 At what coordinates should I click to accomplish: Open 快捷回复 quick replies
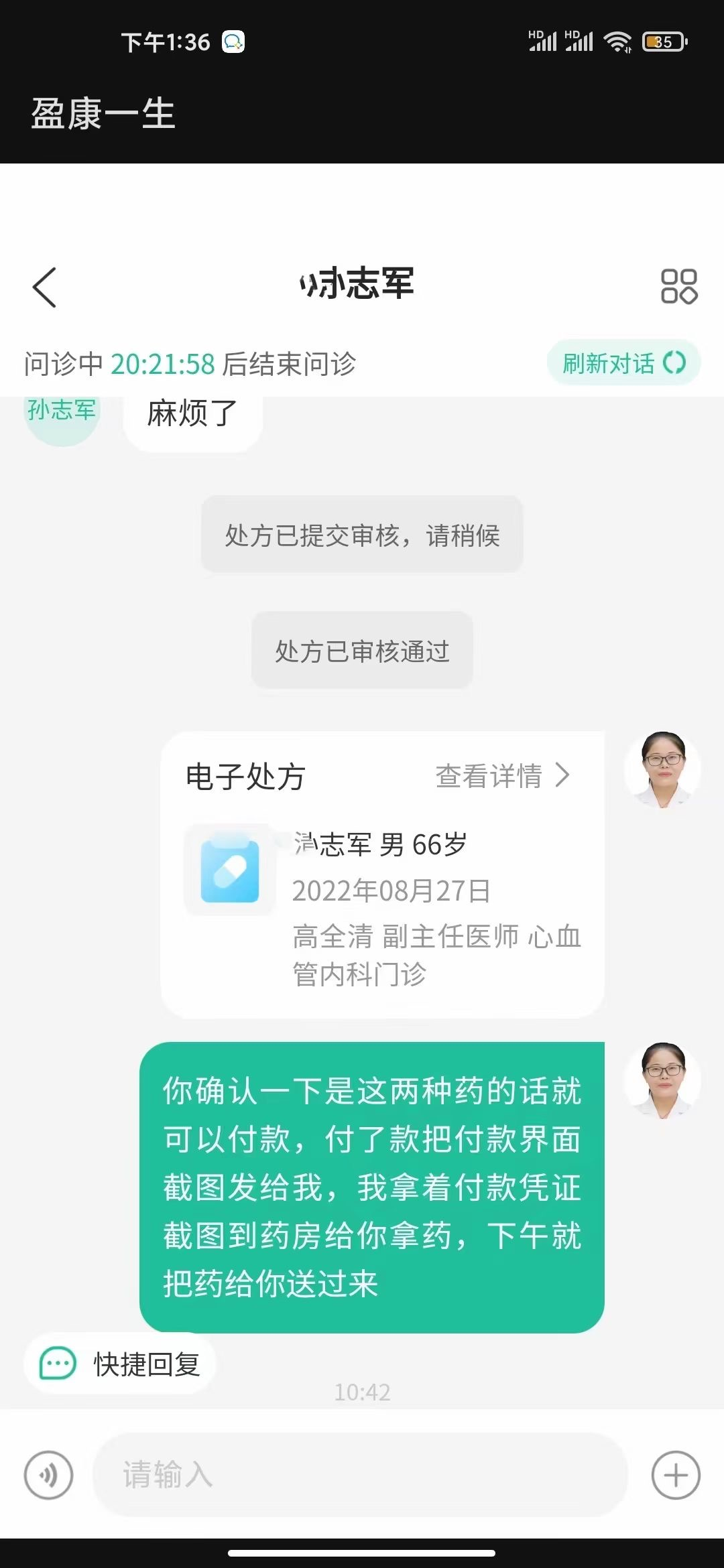[121, 1363]
